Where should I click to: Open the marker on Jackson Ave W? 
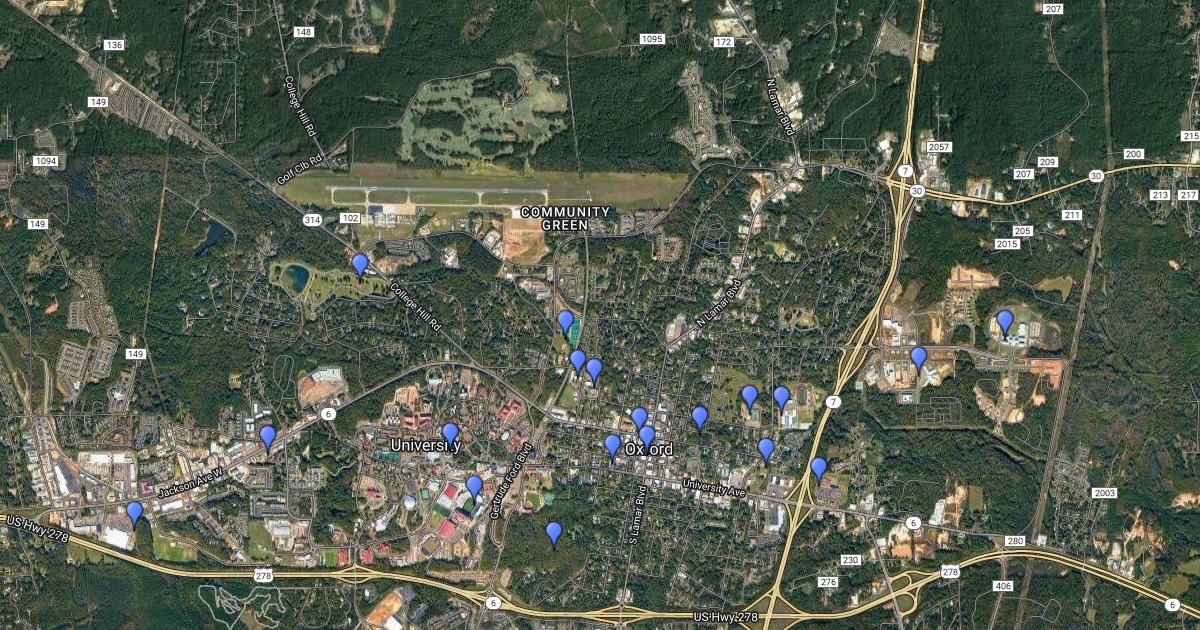[267, 436]
